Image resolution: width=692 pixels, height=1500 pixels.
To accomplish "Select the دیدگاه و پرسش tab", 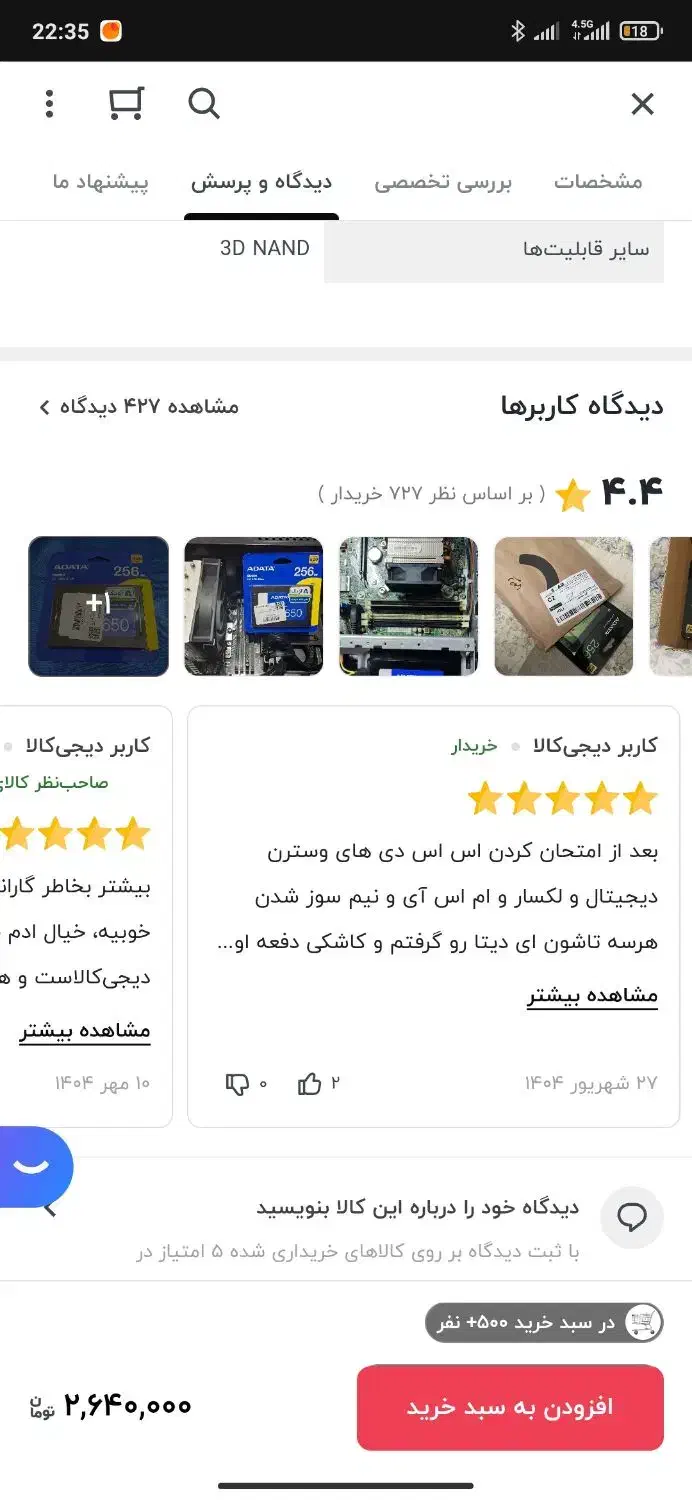I will click(x=261, y=183).
